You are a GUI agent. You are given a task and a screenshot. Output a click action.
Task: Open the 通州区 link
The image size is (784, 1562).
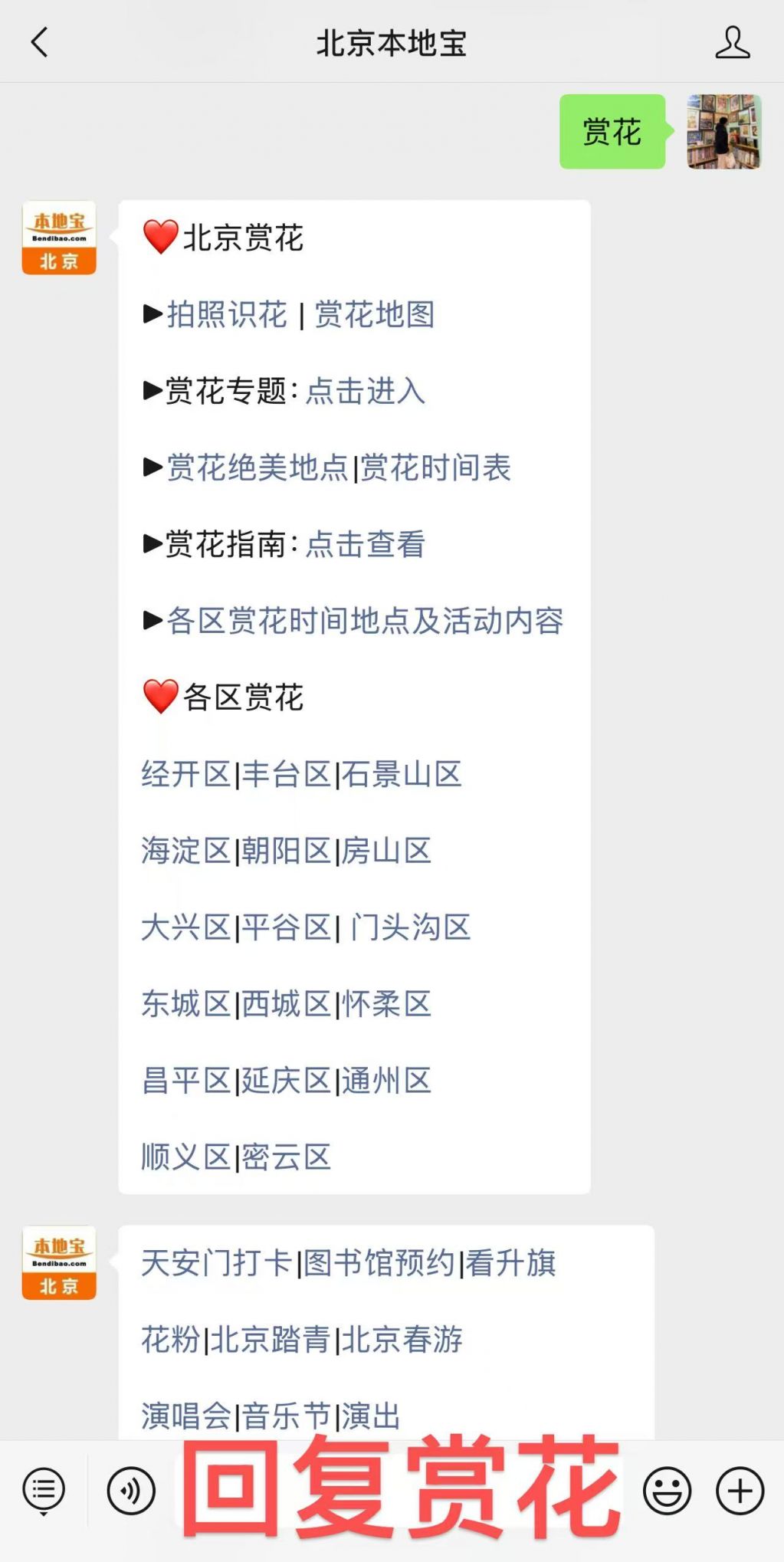click(x=386, y=1081)
